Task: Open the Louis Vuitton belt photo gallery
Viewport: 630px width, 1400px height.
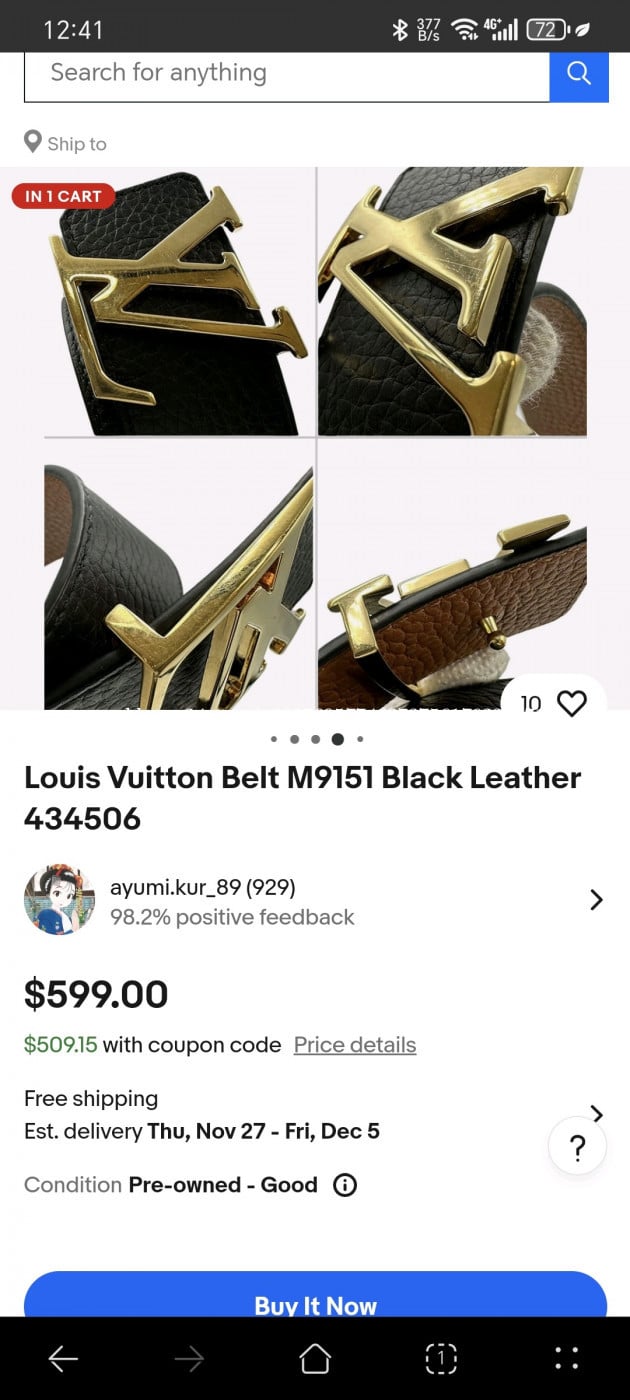Action: click(315, 438)
